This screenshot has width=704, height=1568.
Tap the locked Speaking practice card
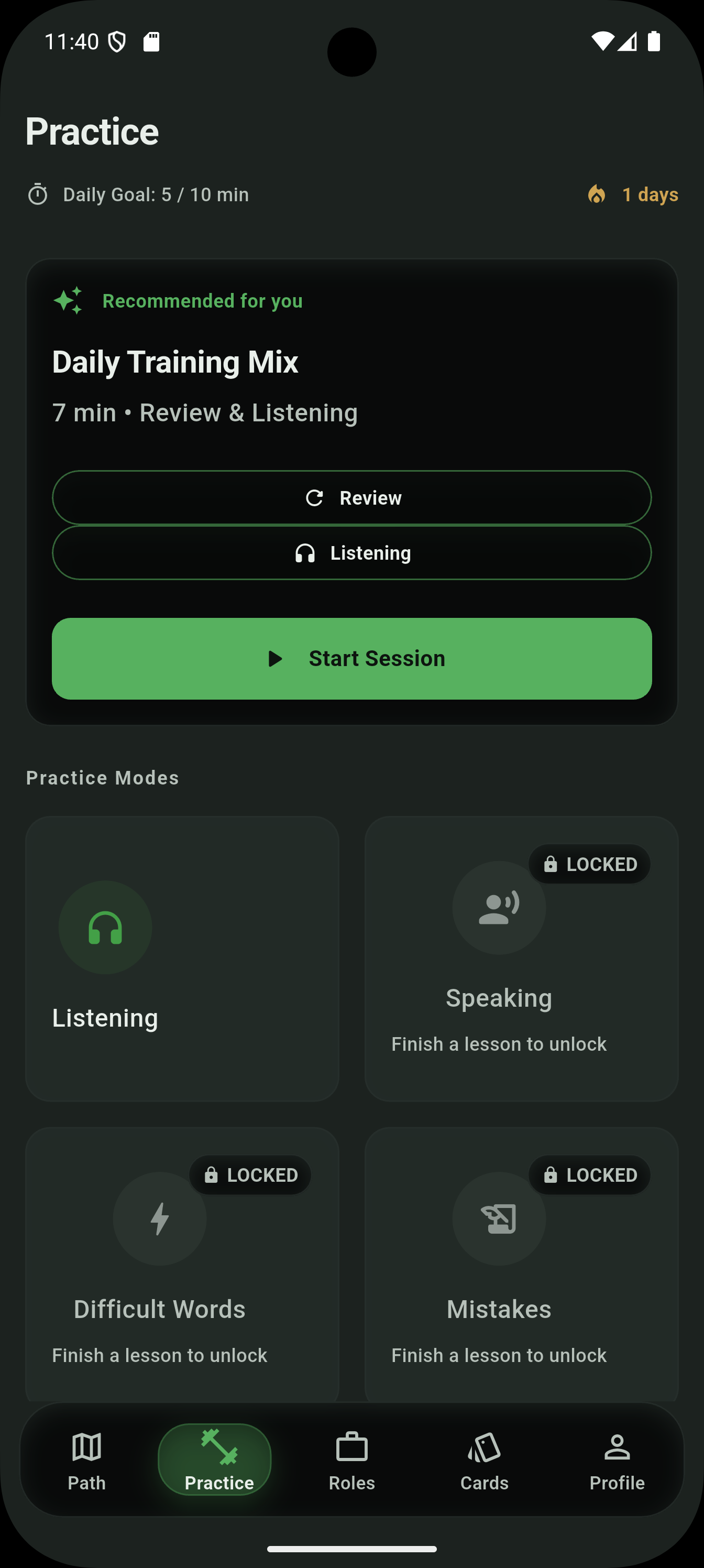pyautogui.click(x=521, y=958)
